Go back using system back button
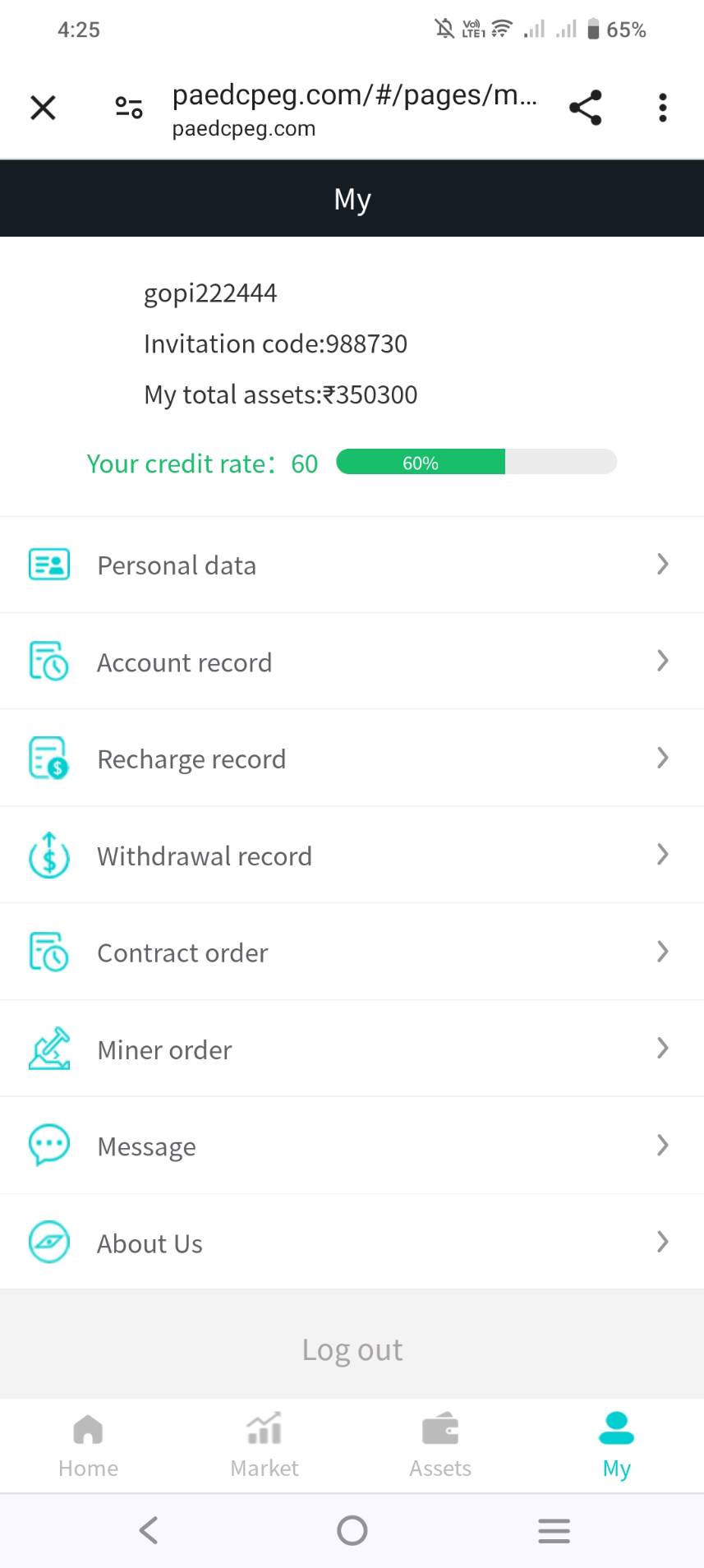The image size is (704, 1568). point(149,1530)
